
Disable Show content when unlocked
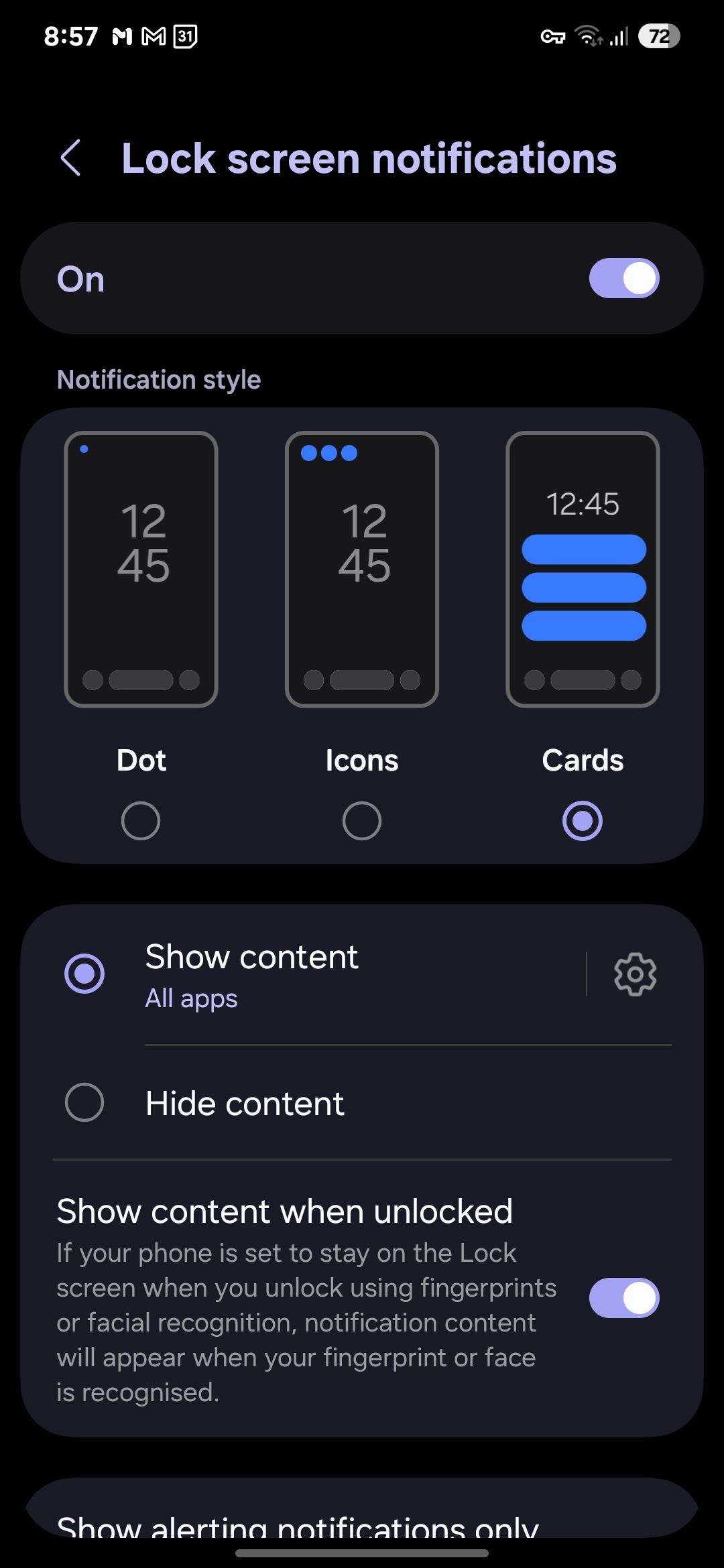click(623, 1297)
